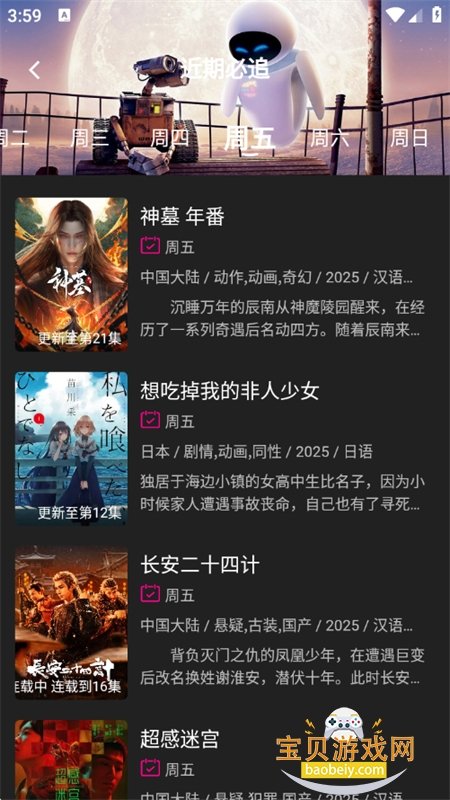
Task: Switch to the 周三 tab
Action: (90, 138)
